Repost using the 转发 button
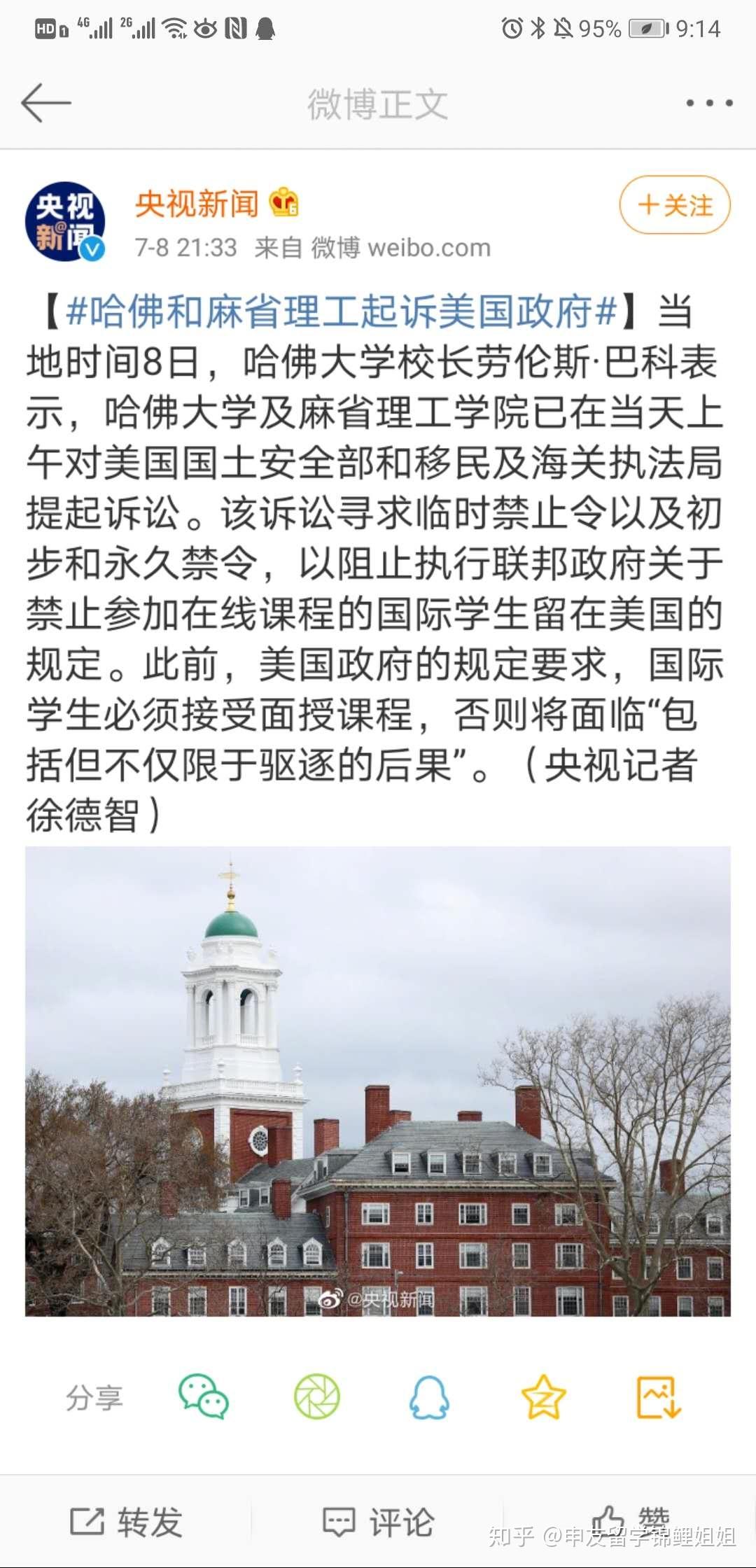 coord(126,1522)
